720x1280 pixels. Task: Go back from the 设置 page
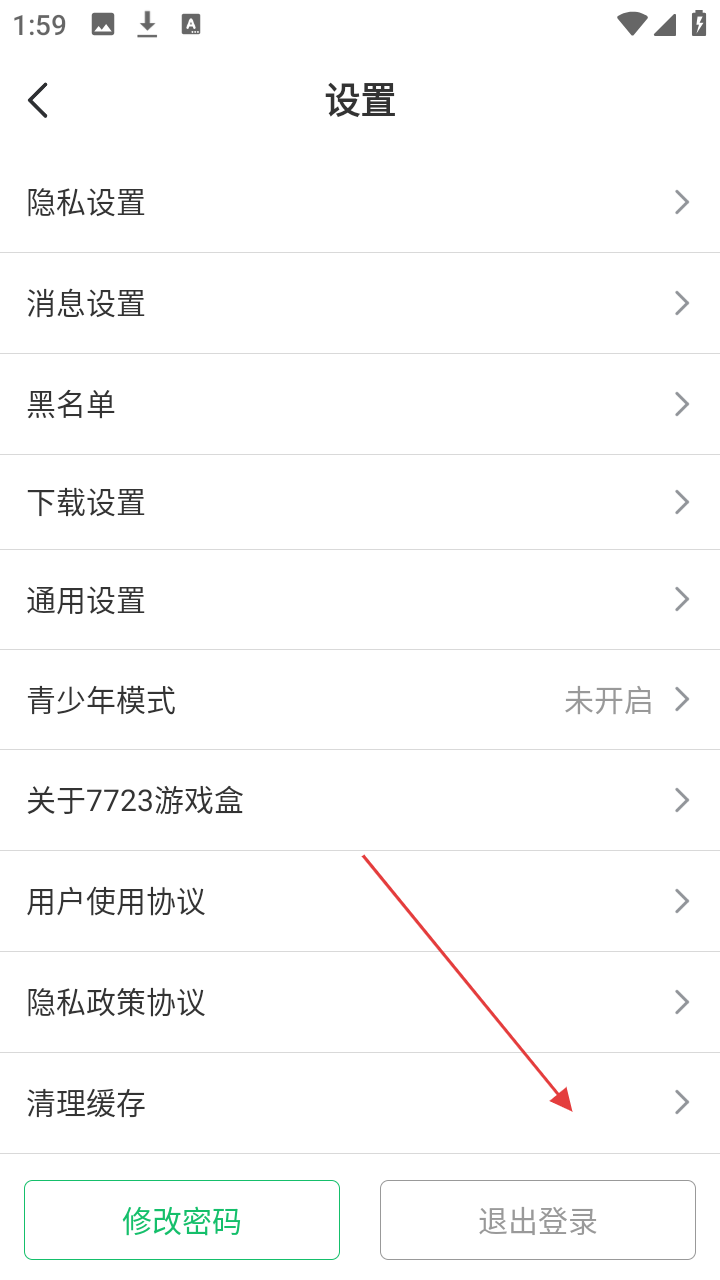pyautogui.click(x=38, y=100)
